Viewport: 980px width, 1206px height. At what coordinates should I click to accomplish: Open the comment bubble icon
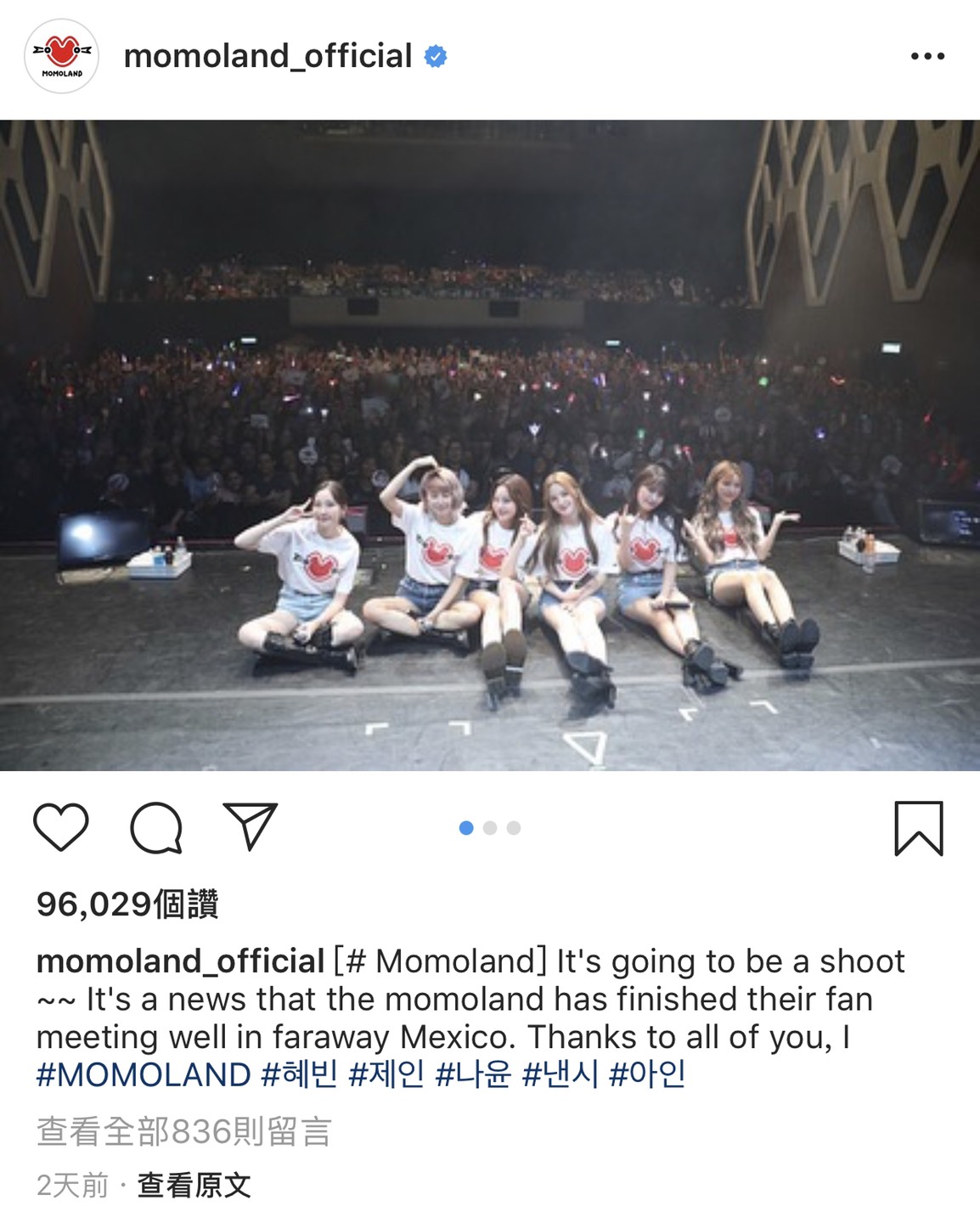(x=155, y=827)
